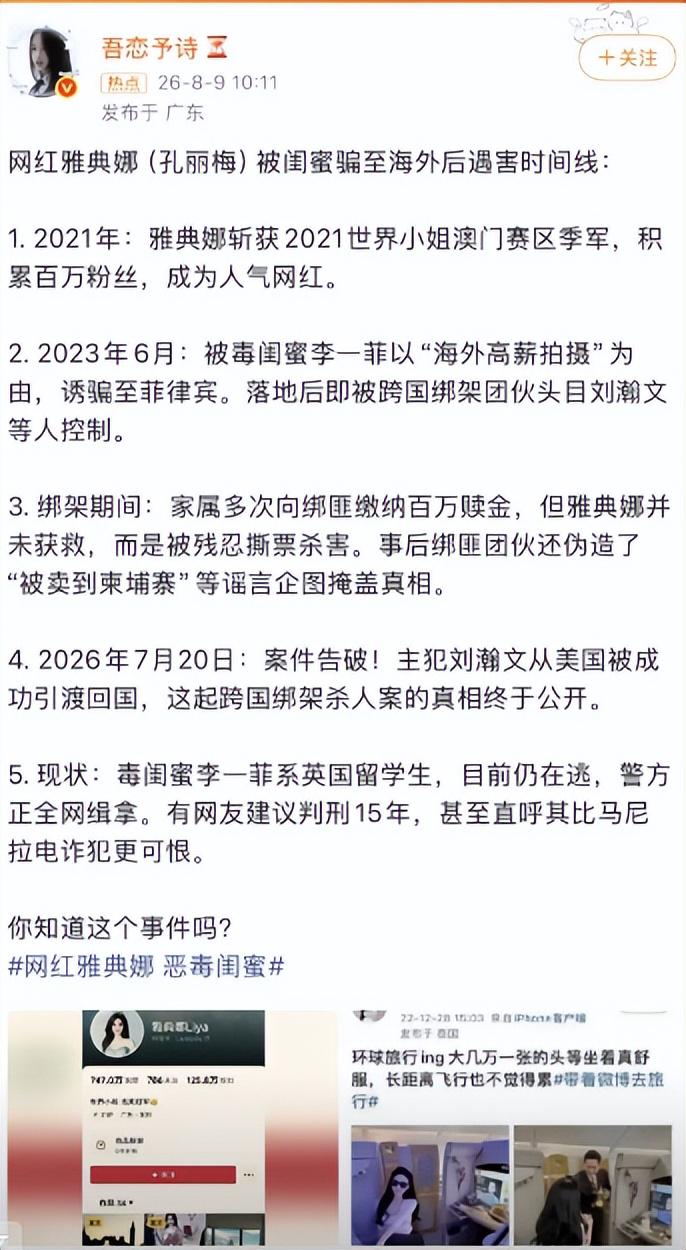The image size is (686, 1250).
Task: Open the #网红雅典娜 恶毒闺蜜# hashtag
Action: tap(146, 966)
